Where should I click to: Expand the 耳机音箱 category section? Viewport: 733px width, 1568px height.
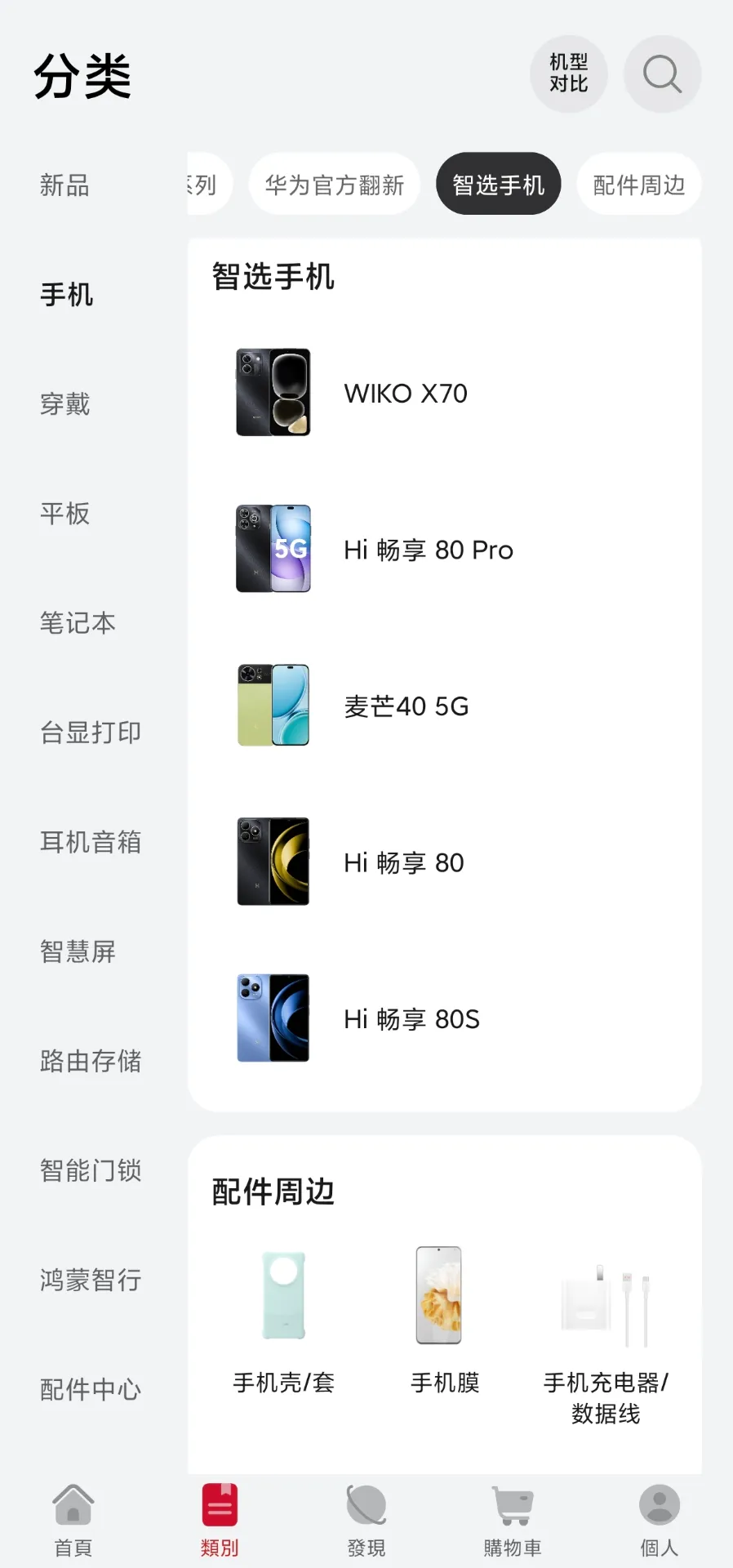(90, 843)
